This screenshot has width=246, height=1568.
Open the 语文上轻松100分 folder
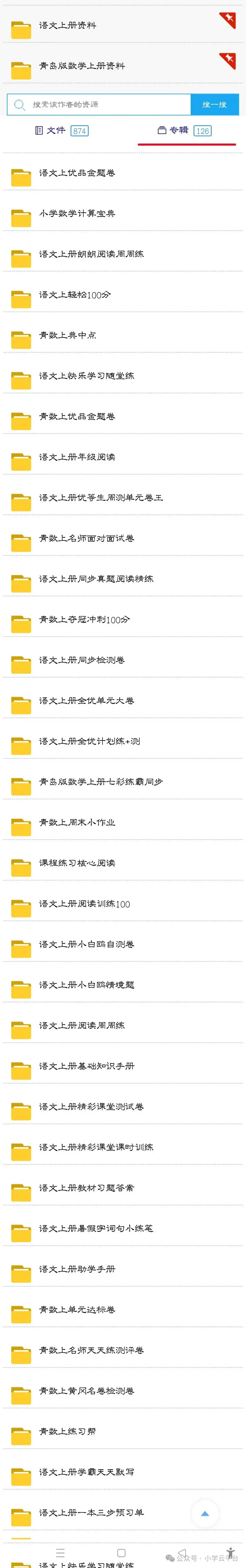point(75,295)
